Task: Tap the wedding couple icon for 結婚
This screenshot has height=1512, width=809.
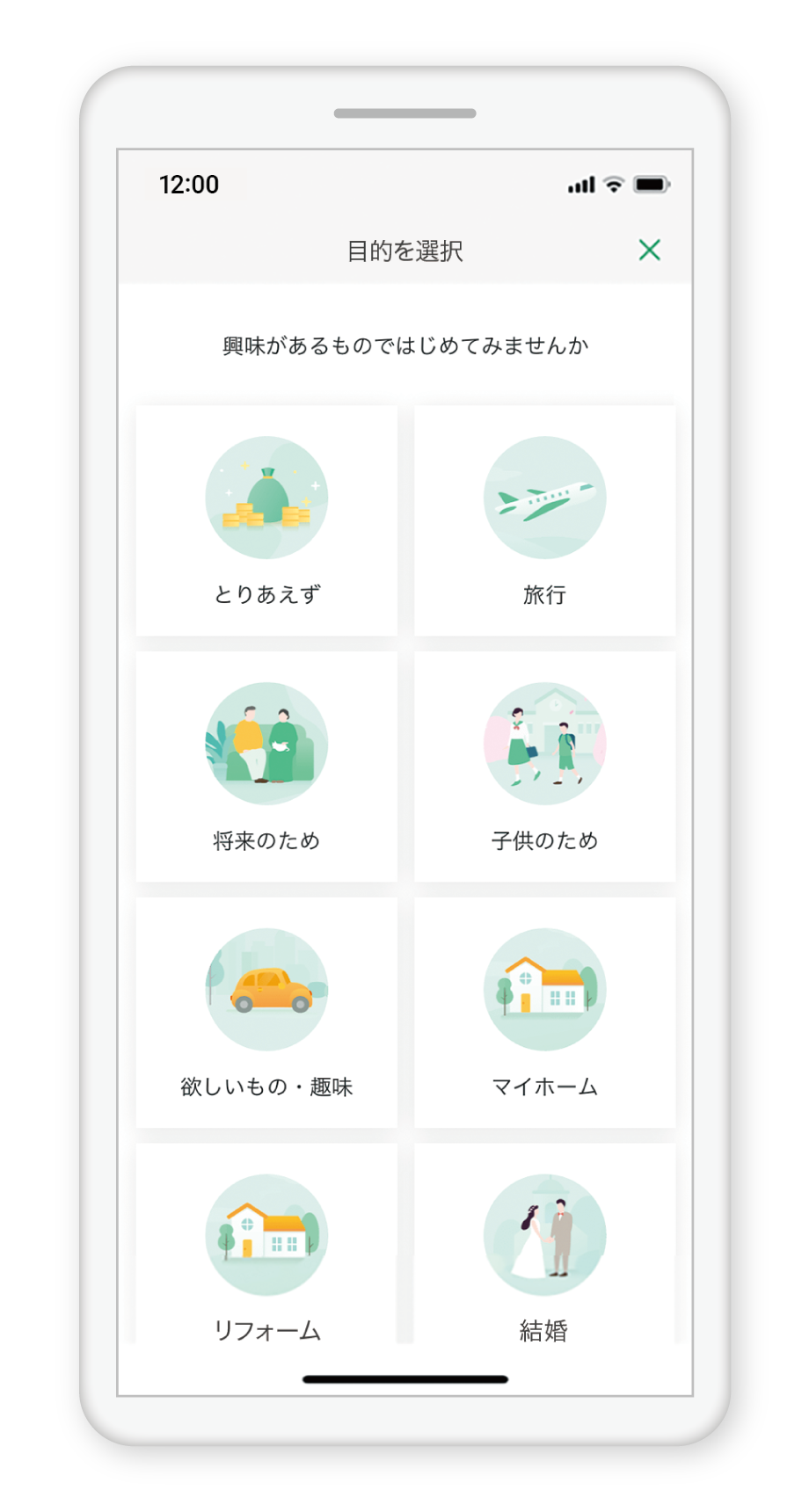Action: pos(544,1235)
